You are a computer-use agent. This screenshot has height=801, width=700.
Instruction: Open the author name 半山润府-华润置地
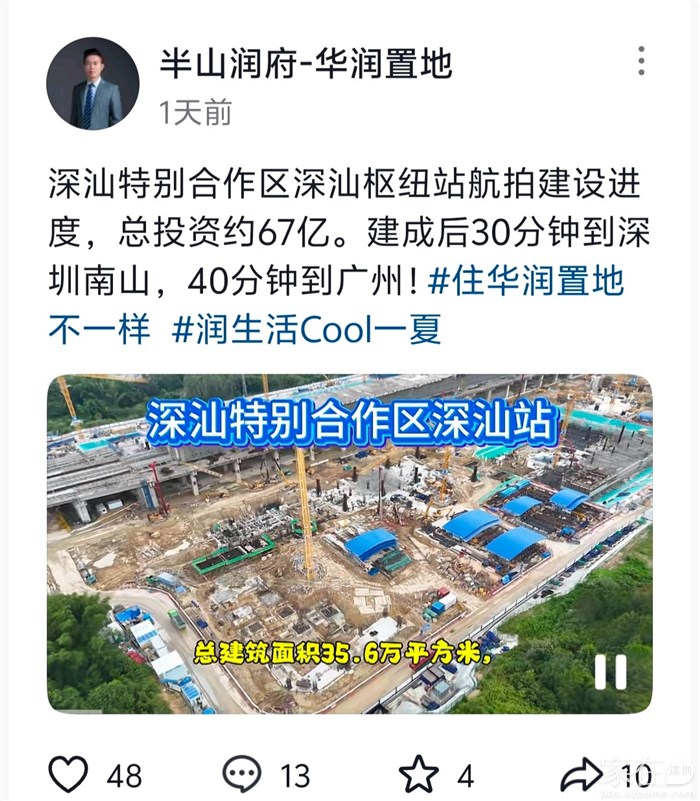306,65
